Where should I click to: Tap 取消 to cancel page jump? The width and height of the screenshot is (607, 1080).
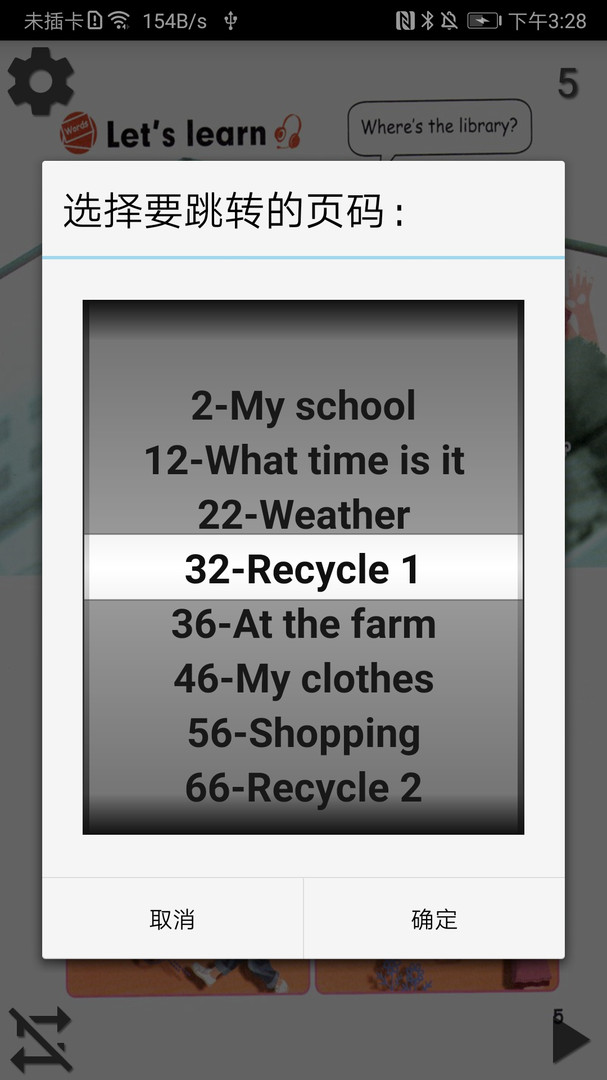click(x=172, y=919)
